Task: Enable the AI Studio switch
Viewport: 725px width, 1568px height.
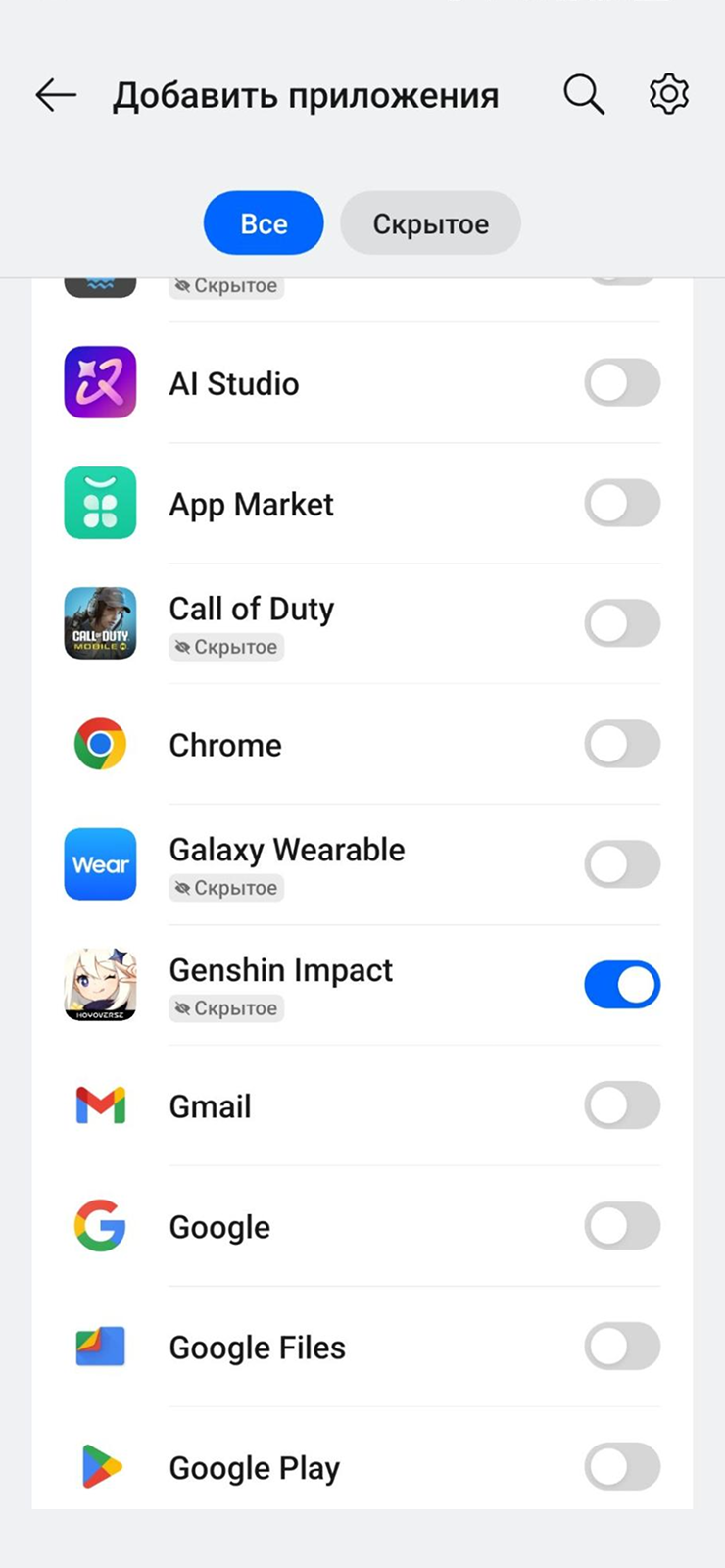Action: pos(622,382)
